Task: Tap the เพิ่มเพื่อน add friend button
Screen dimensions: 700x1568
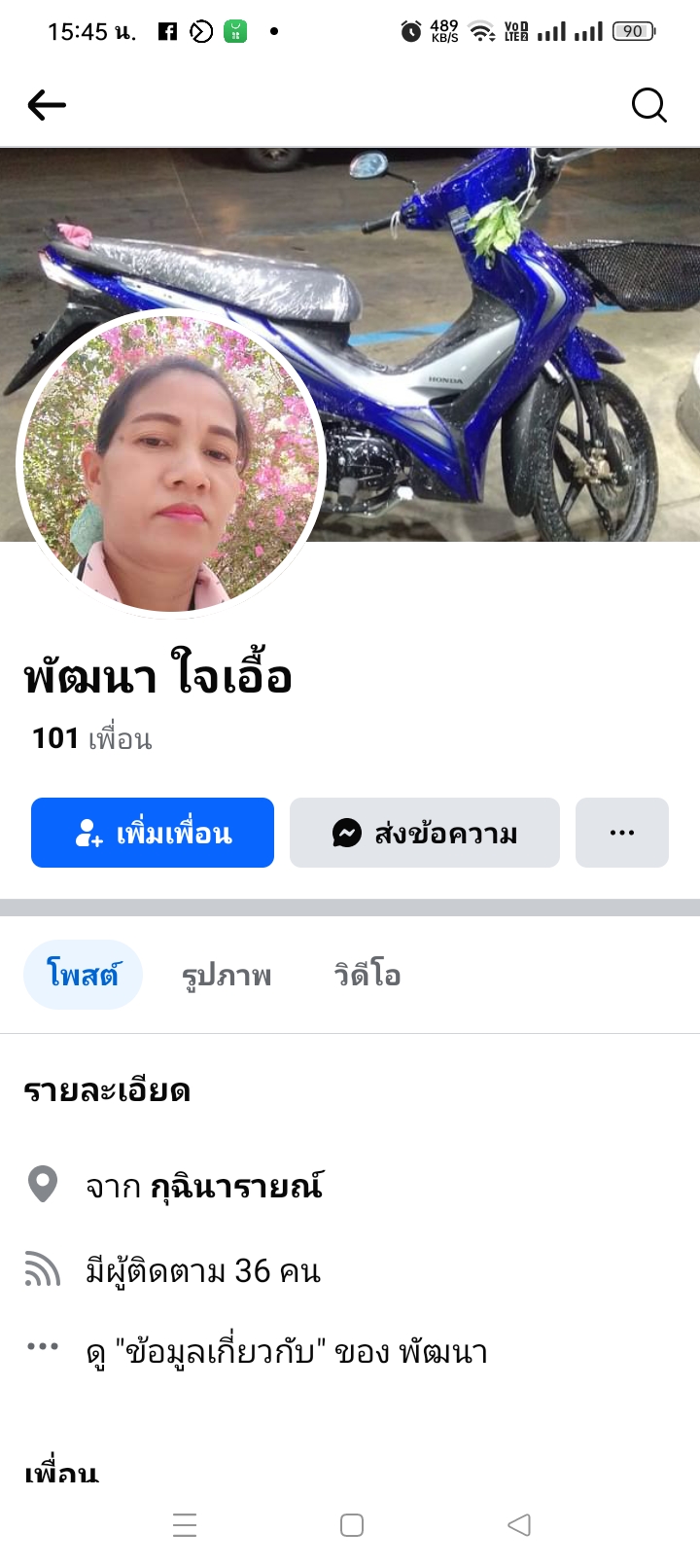Action: click(x=153, y=833)
